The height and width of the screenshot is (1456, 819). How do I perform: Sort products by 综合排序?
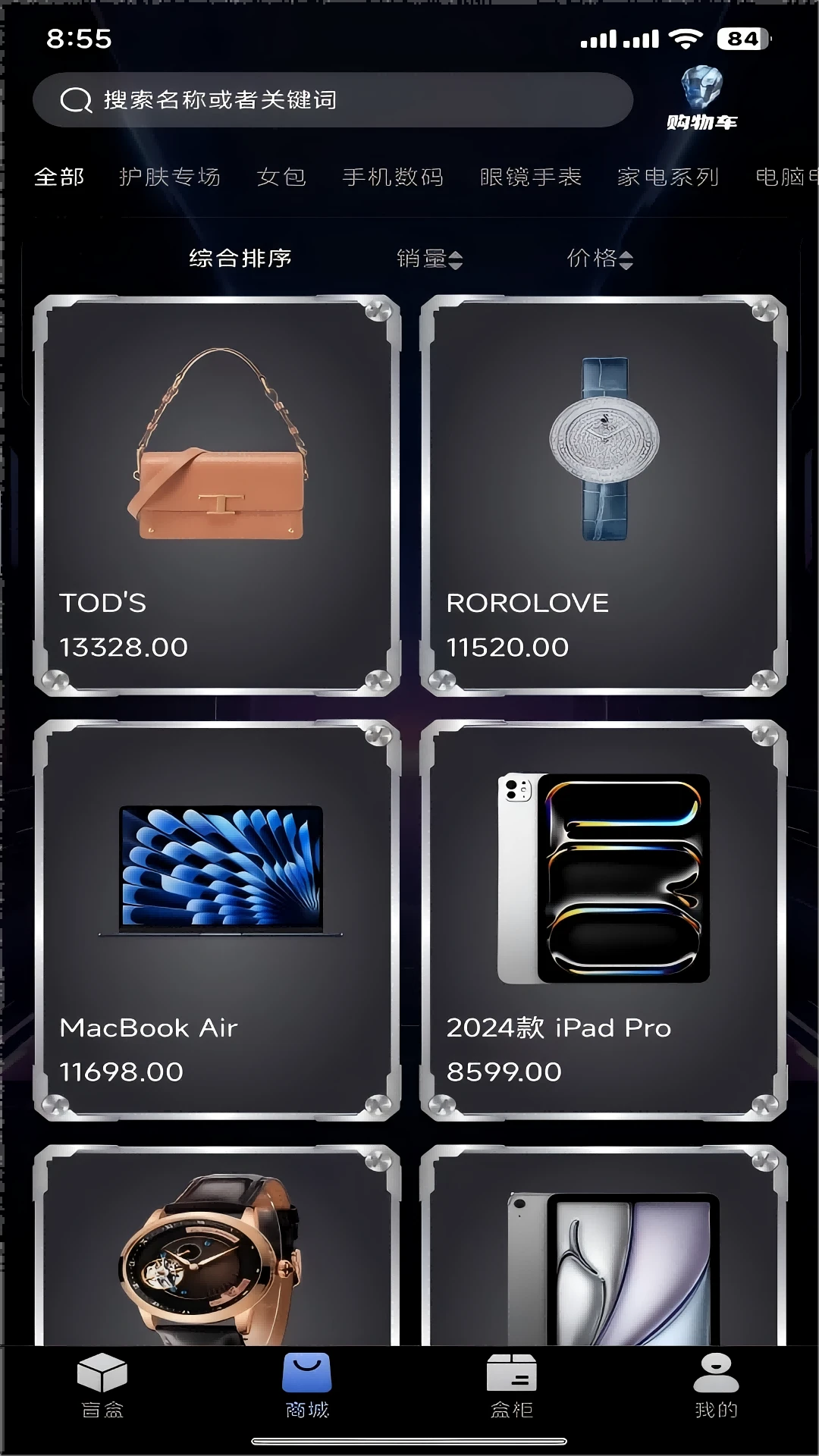(240, 259)
